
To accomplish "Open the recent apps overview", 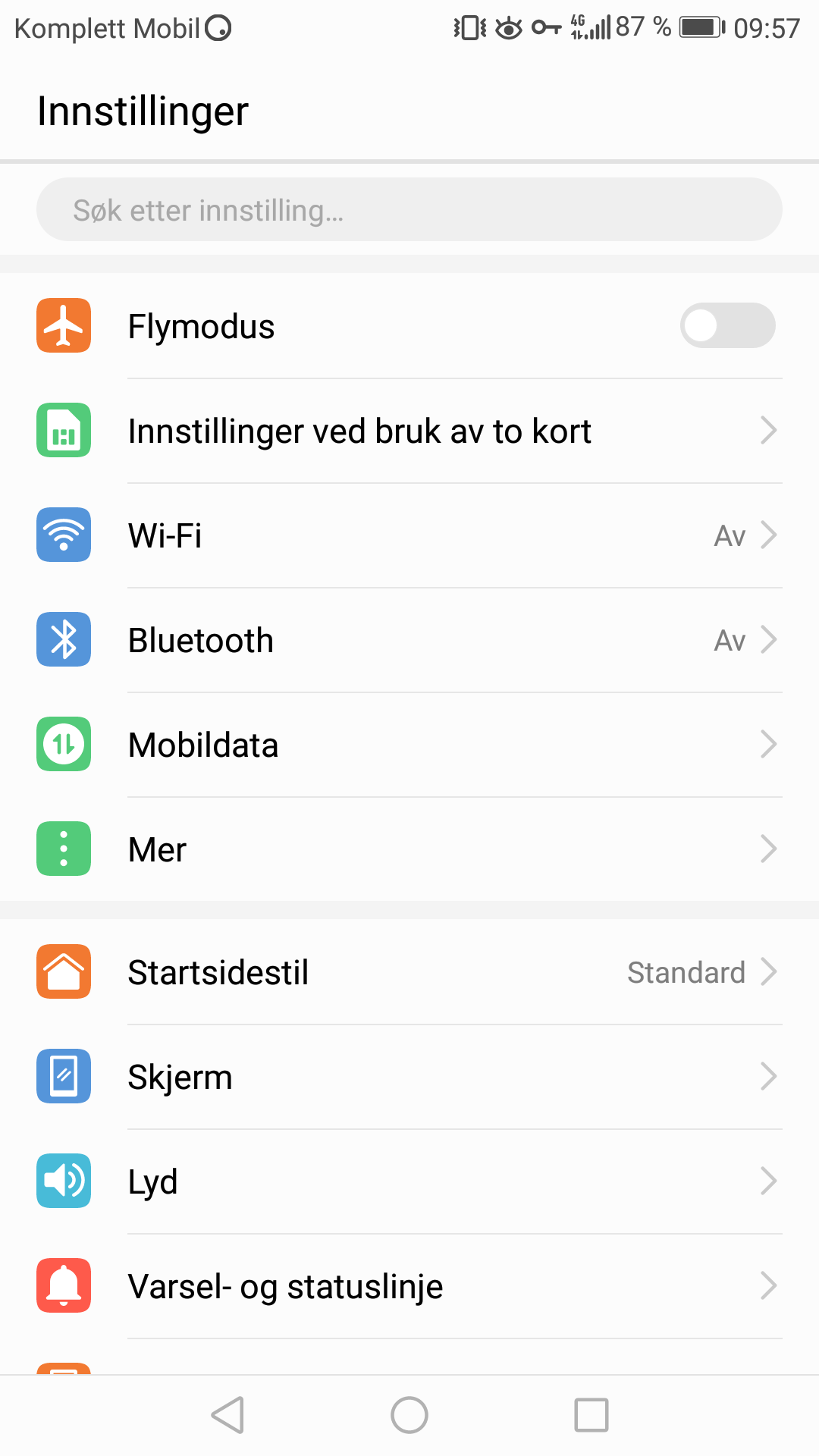I will click(x=591, y=1415).
